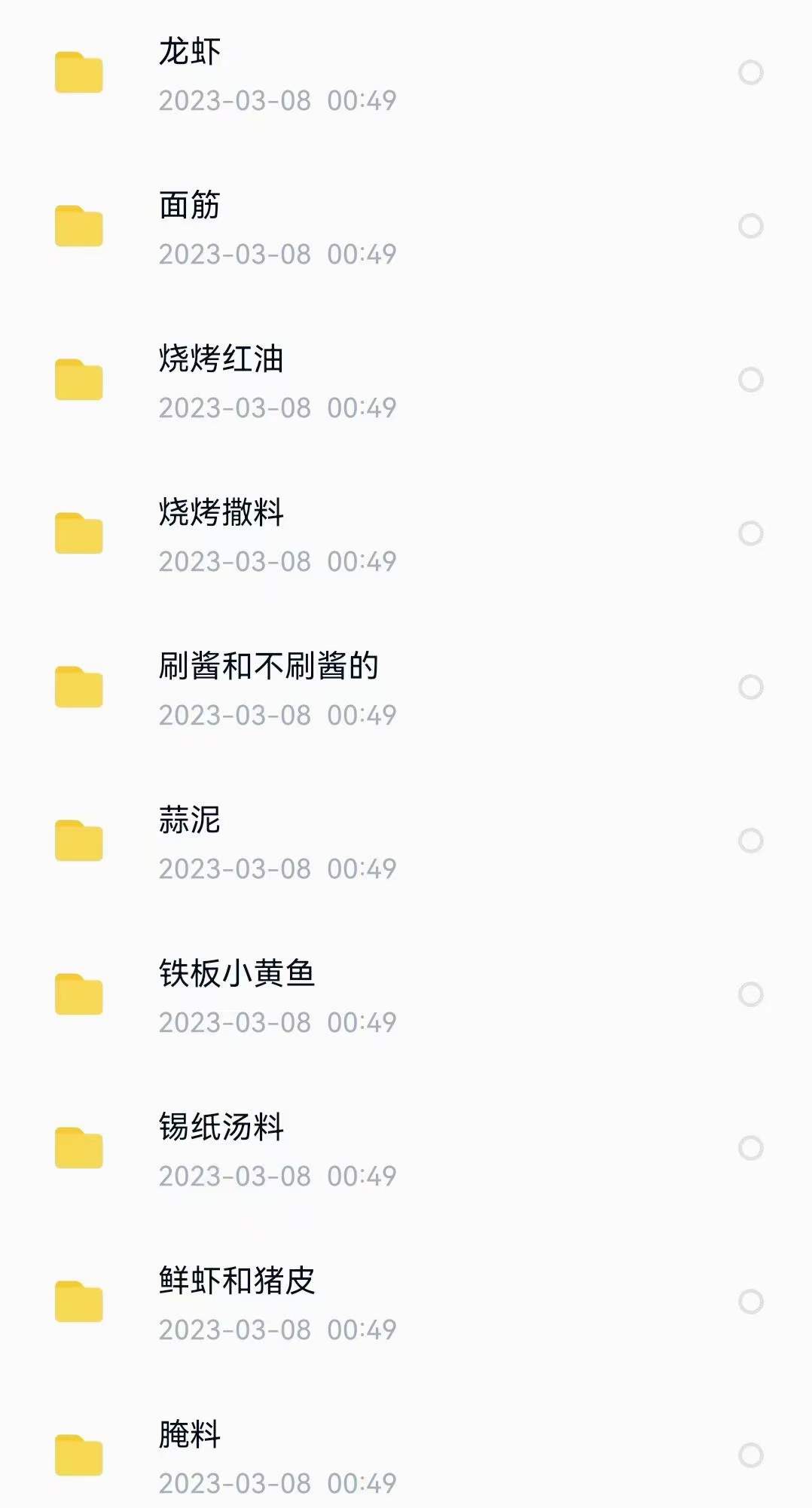
Task: Select the checkbox next to 龙虾
Action: click(x=749, y=72)
